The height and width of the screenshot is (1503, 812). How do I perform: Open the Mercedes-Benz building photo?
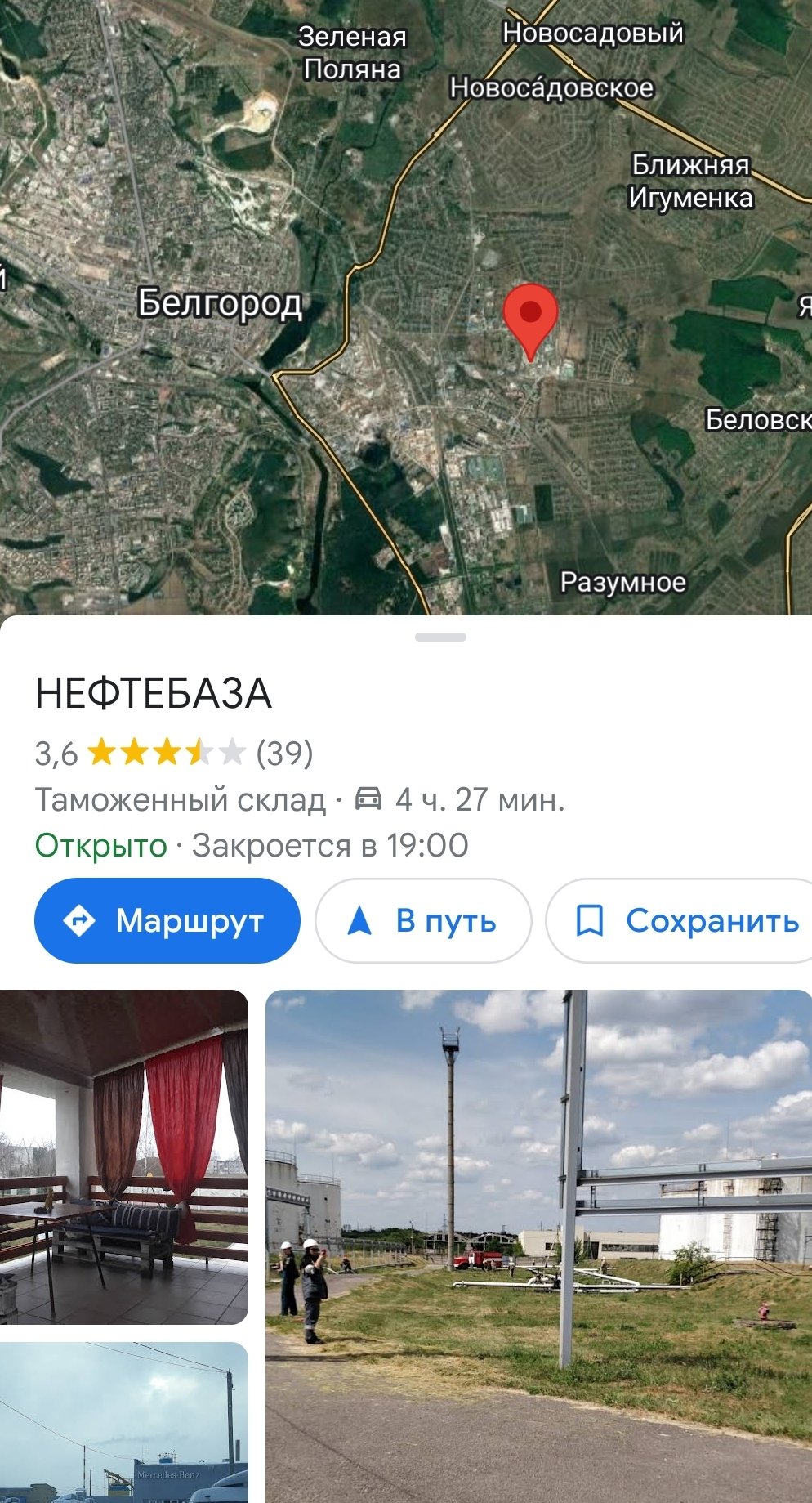click(123, 1422)
